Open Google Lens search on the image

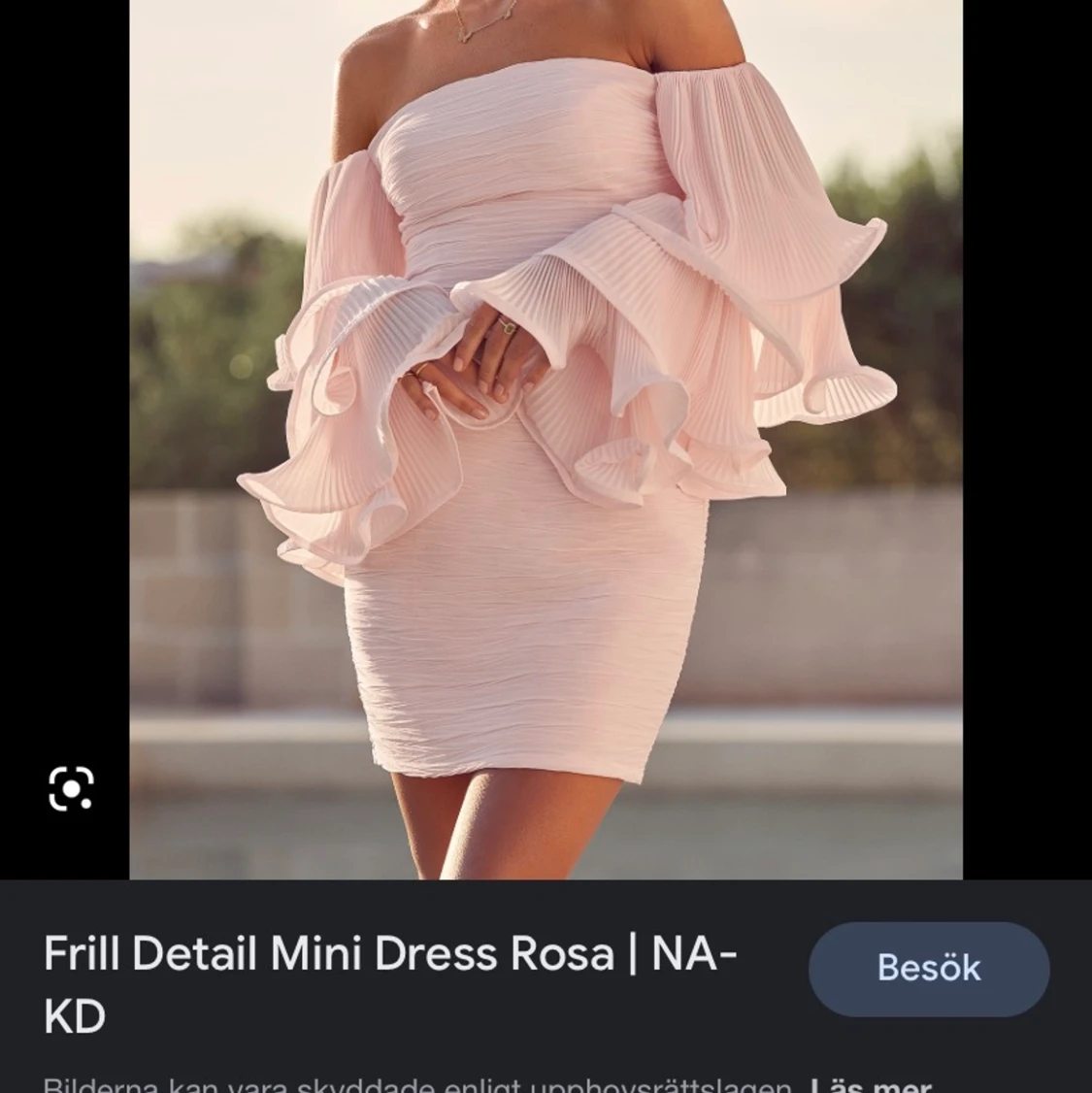(71, 787)
